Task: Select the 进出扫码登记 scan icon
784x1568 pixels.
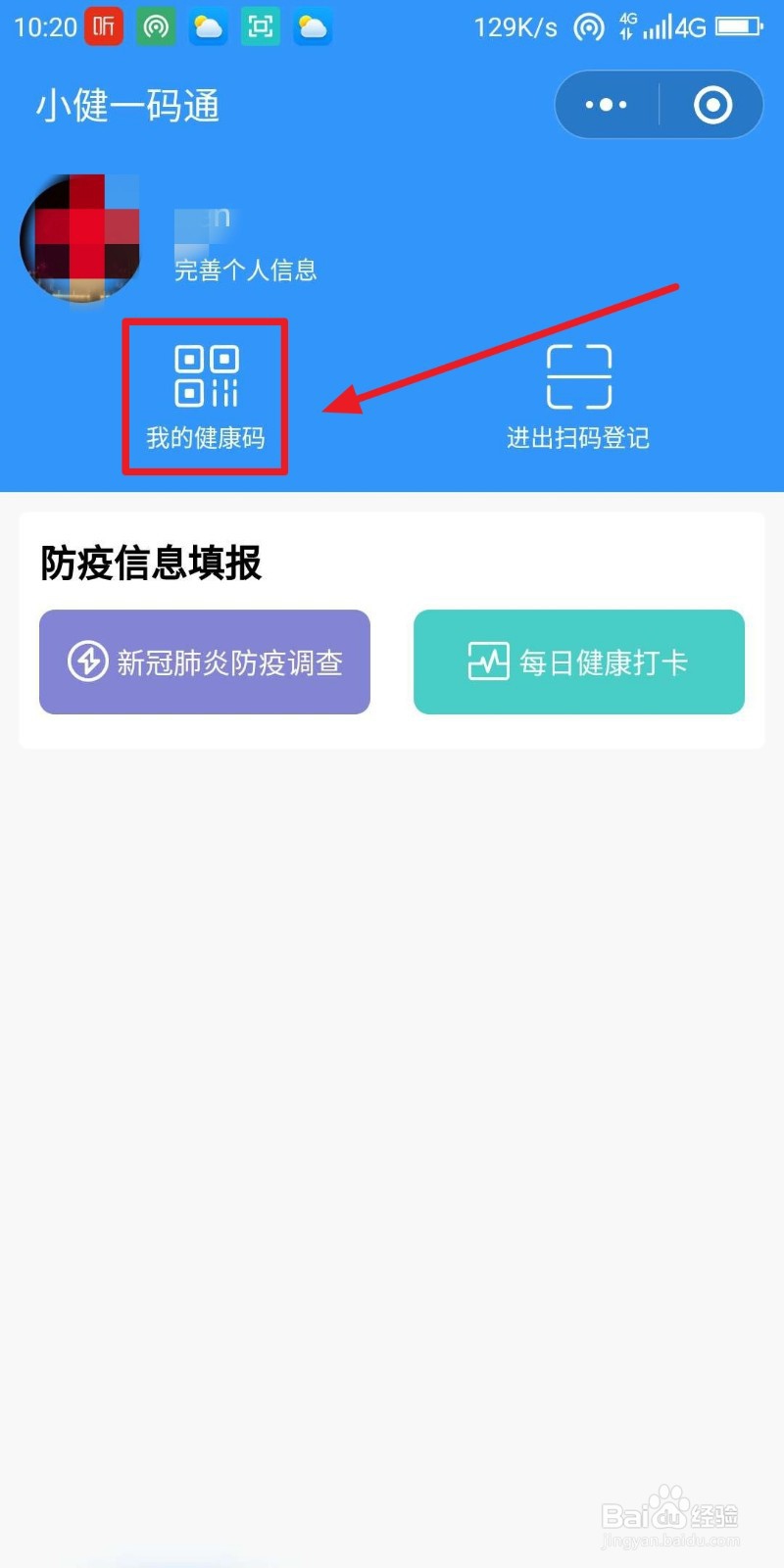Action: [578, 377]
